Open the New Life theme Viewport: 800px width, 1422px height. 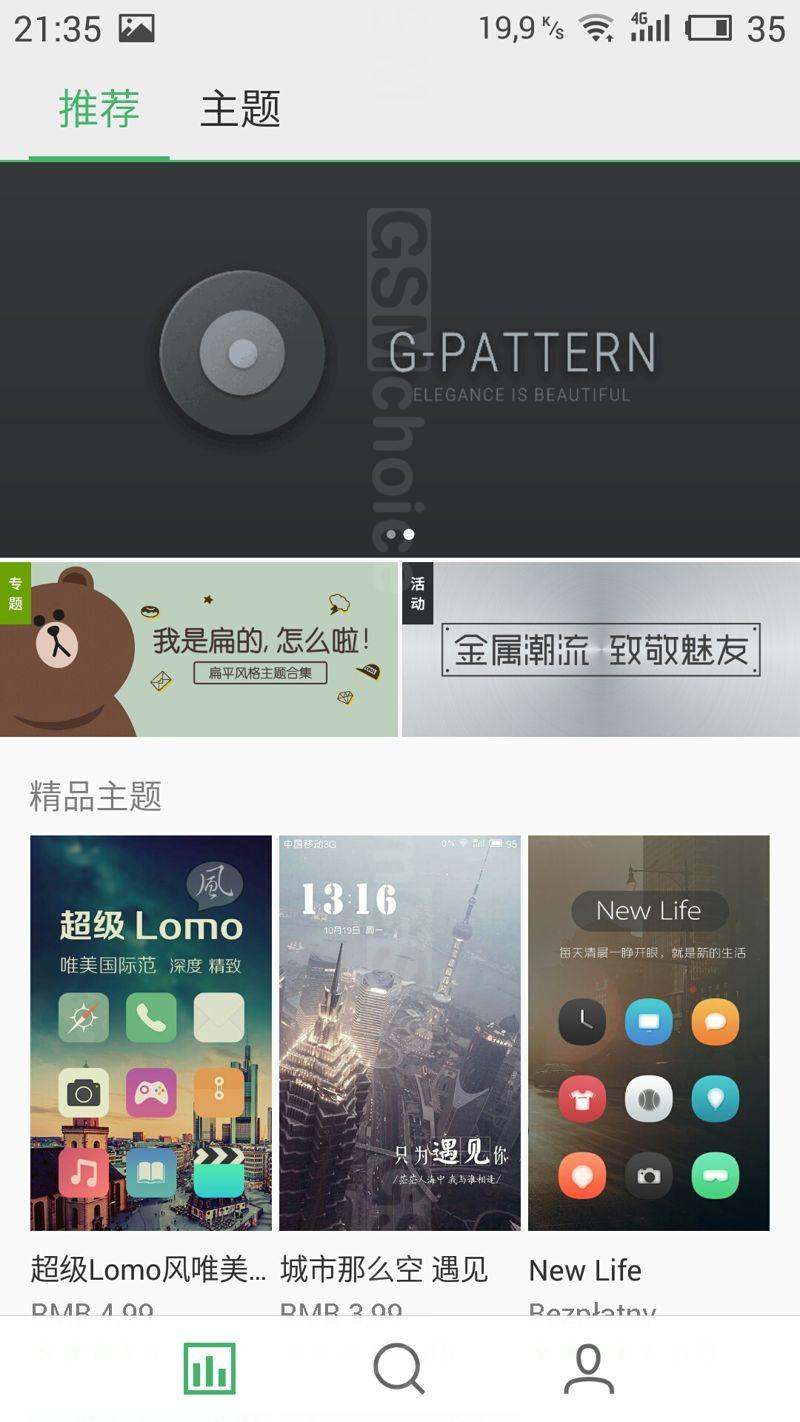pyautogui.click(x=649, y=1033)
